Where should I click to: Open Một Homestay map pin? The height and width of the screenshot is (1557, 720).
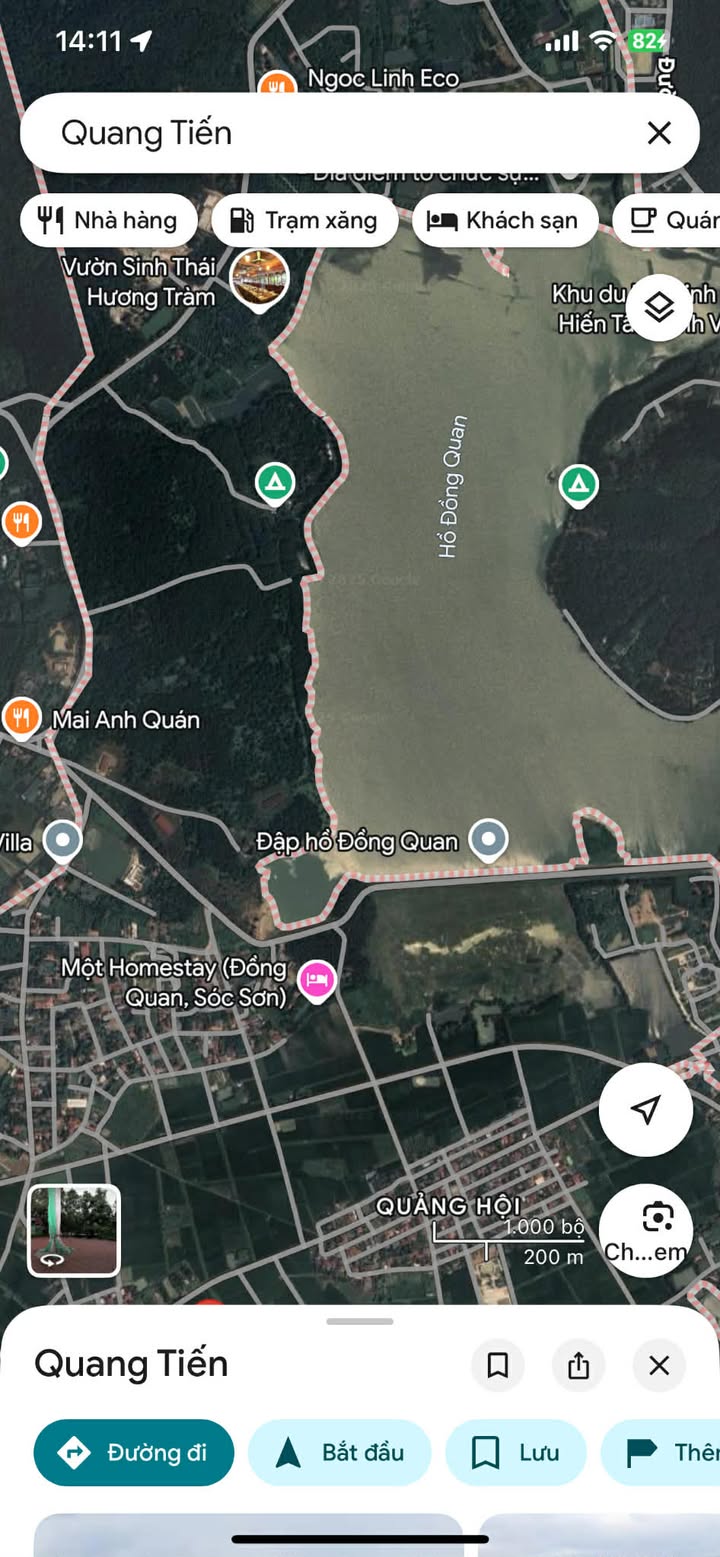(317, 979)
